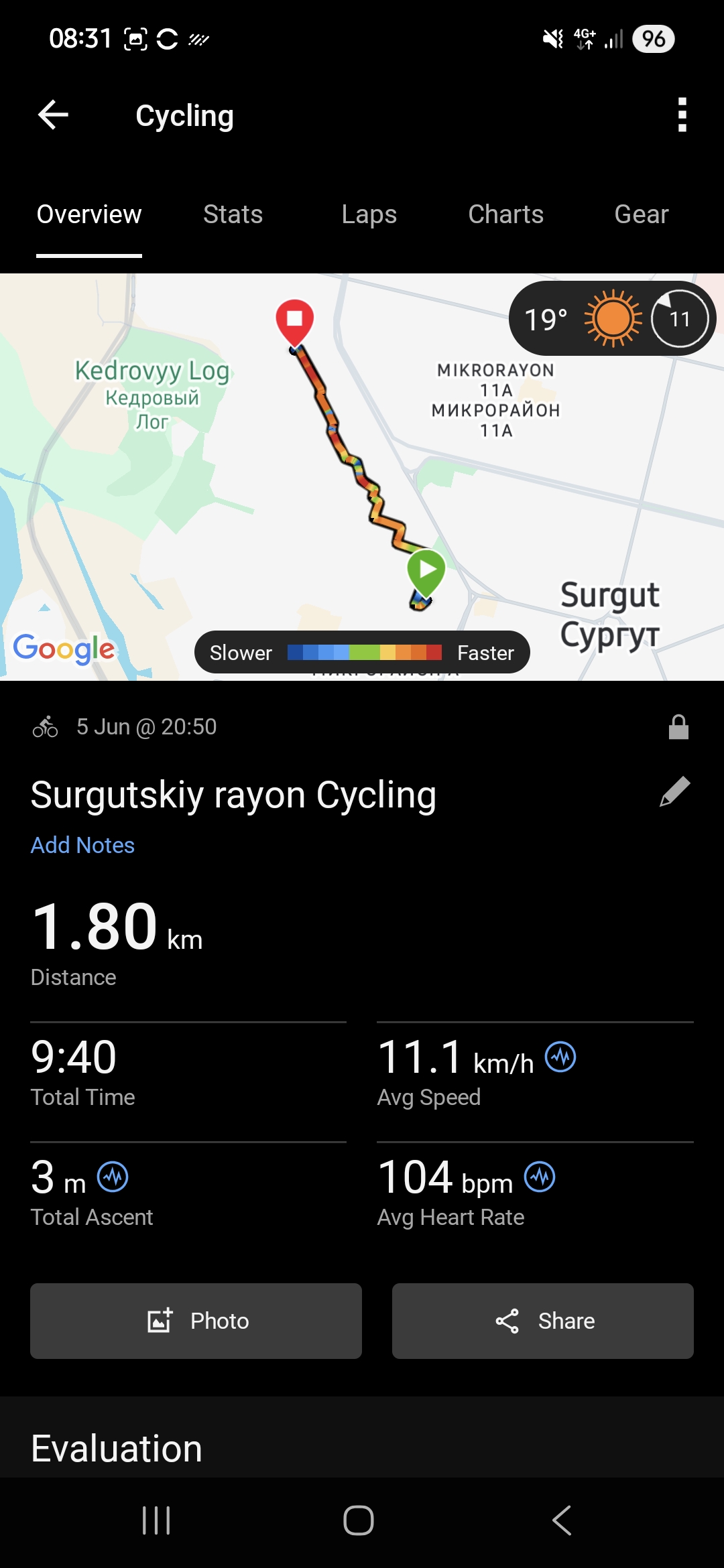The height and width of the screenshot is (1568, 724).
Task: Add a photo with the Photo button
Action: 196,1321
